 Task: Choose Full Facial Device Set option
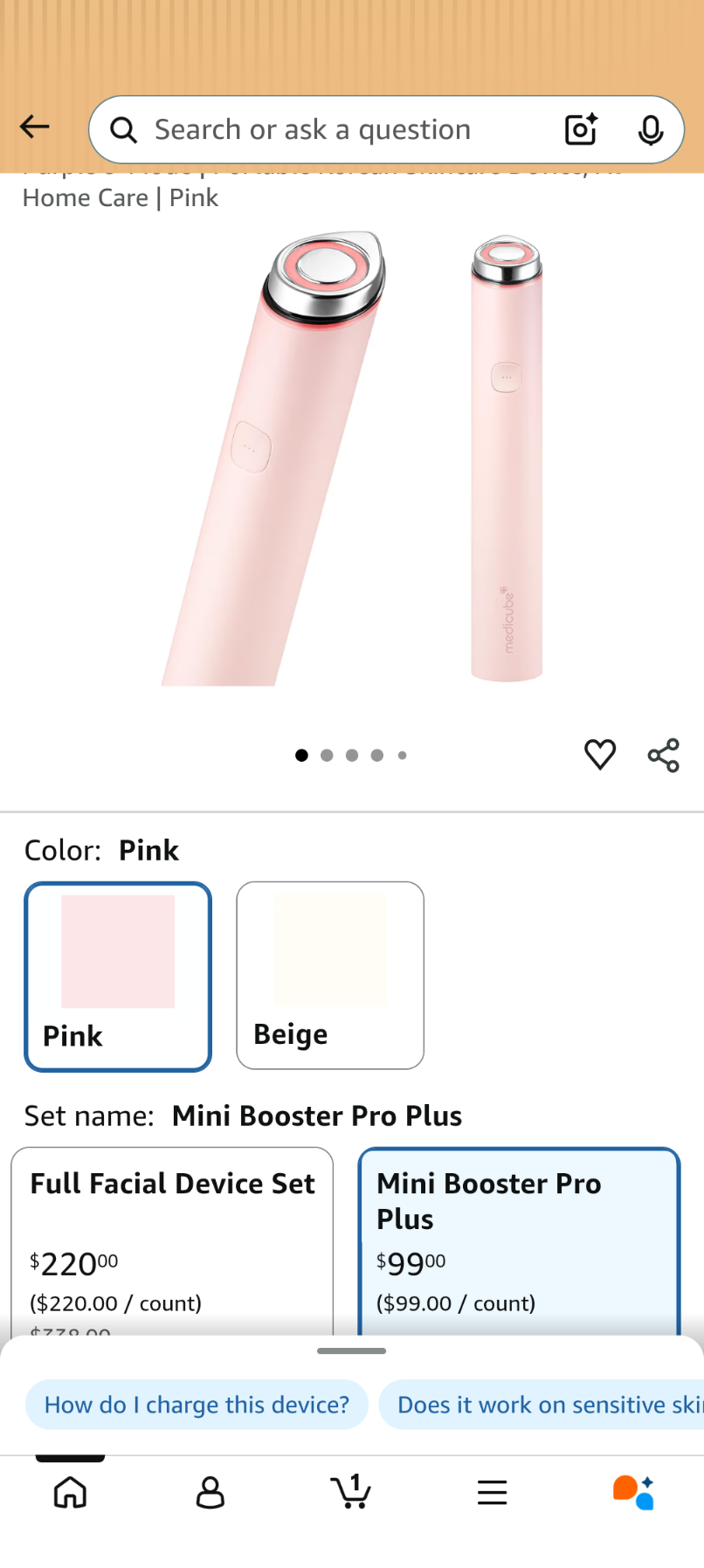click(x=172, y=1240)
